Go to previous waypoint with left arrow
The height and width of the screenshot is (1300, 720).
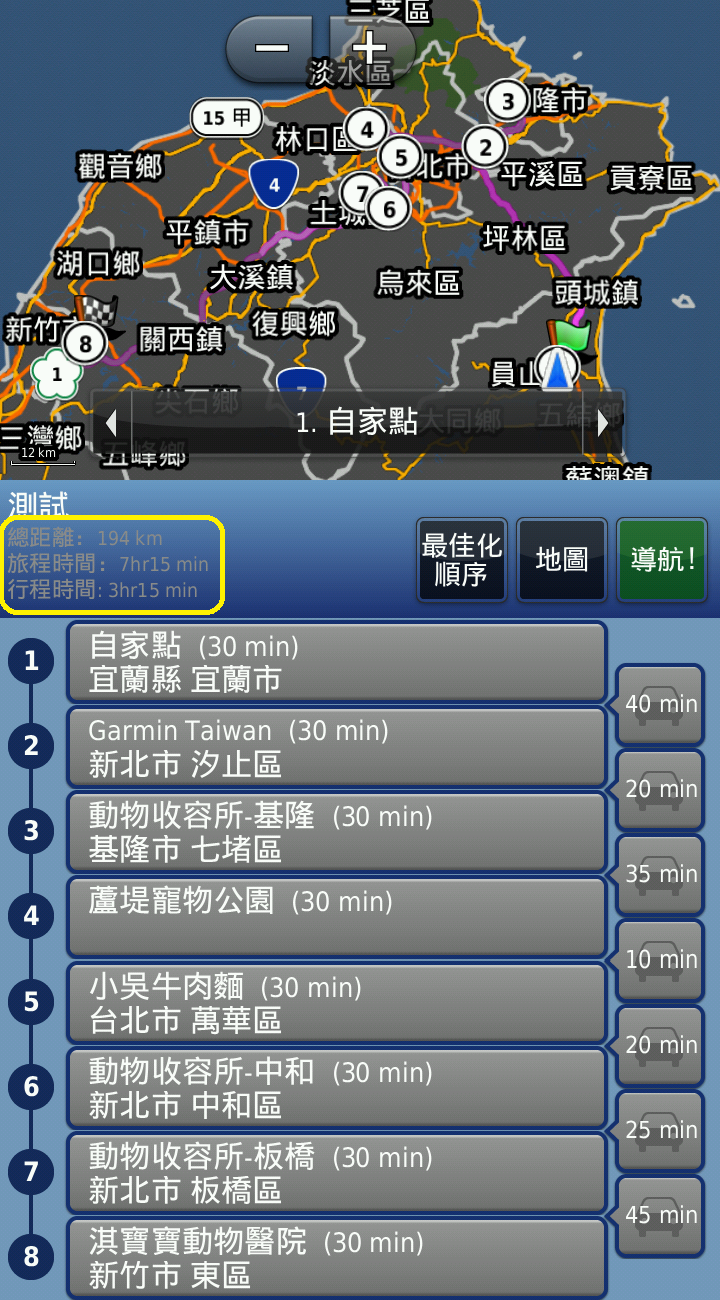coord(112,423)
